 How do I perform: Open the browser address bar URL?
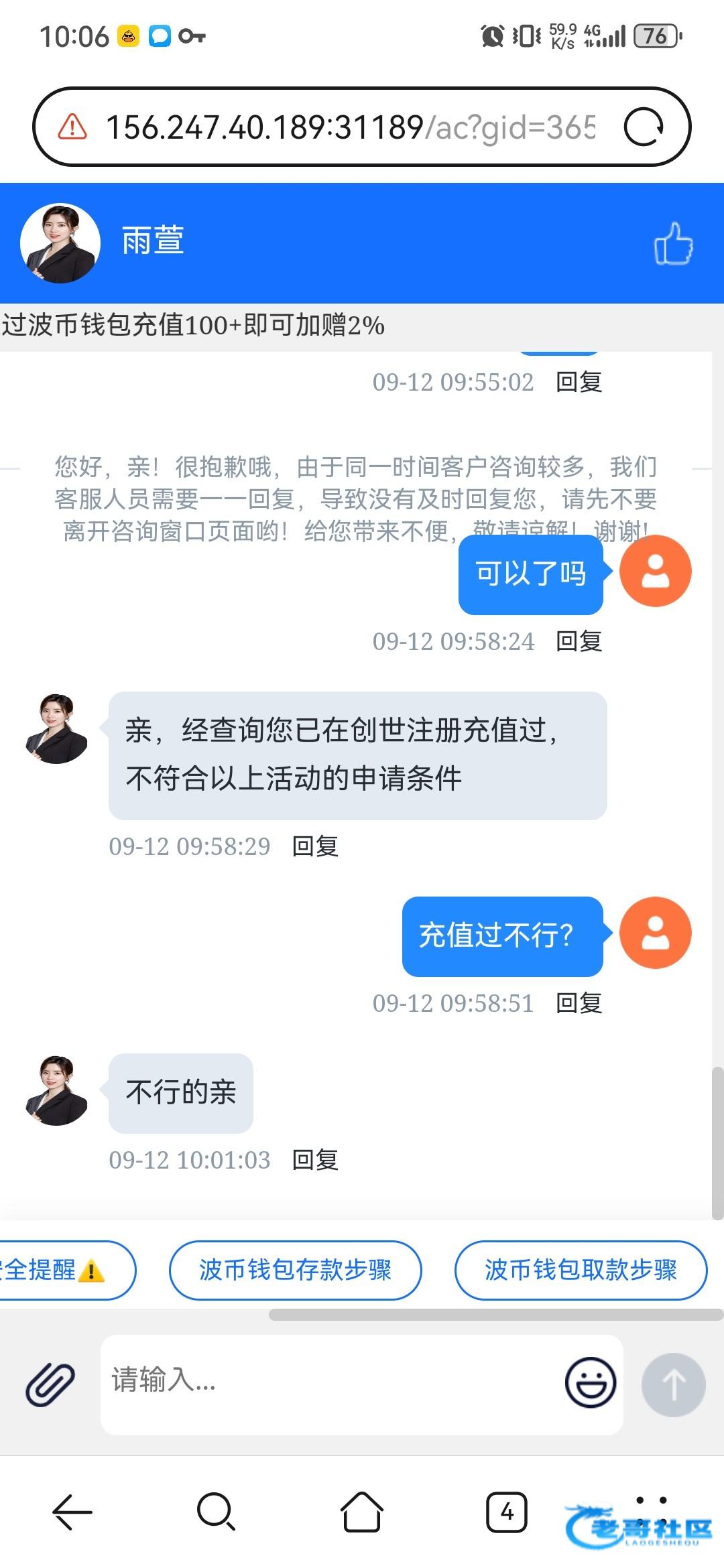point(349,127)
